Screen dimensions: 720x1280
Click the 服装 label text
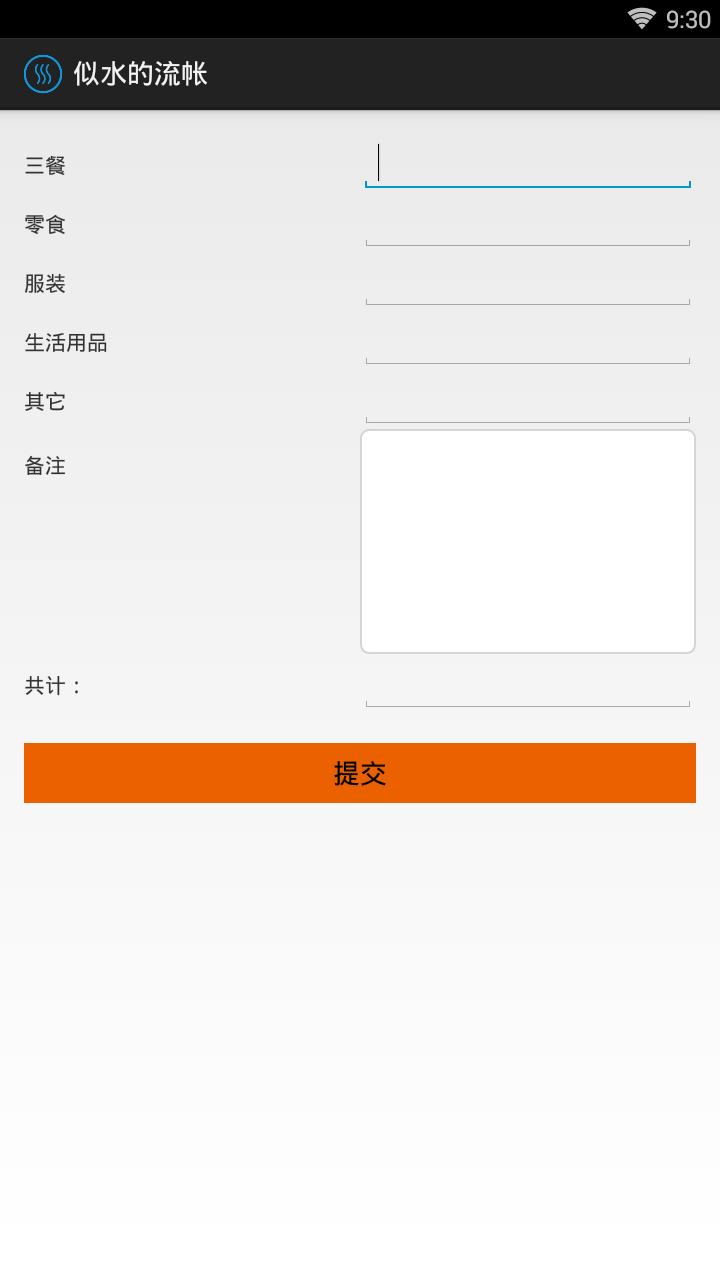coord(46,284)
